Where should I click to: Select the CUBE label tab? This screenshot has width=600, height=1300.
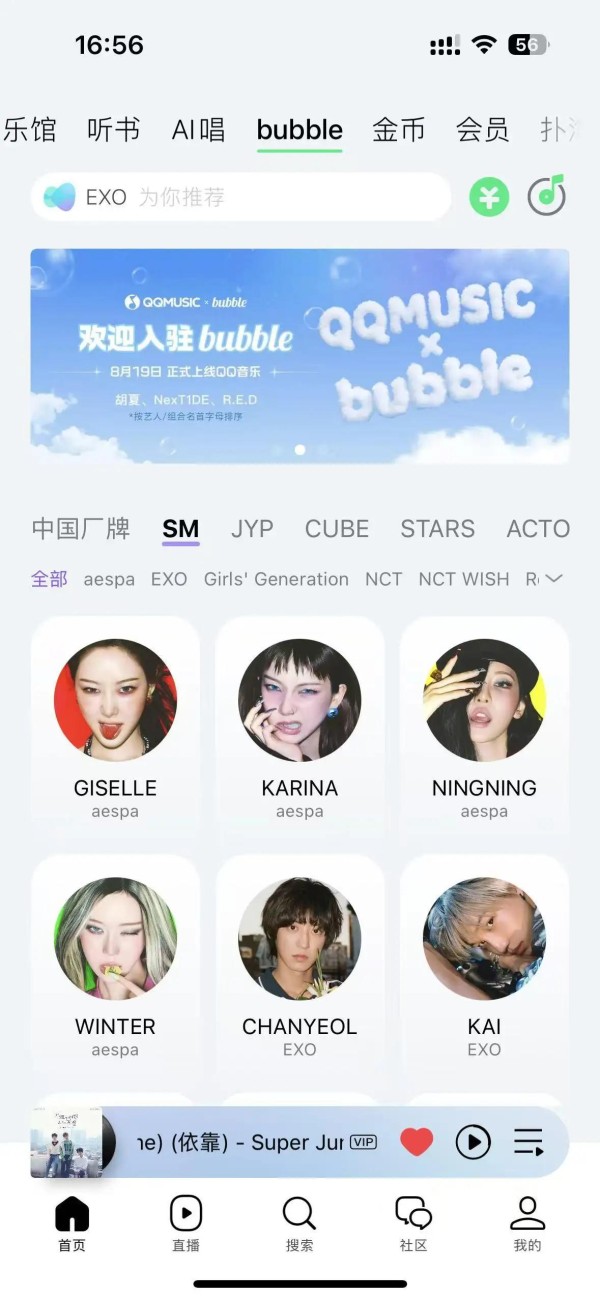click(x=337, y=528)
